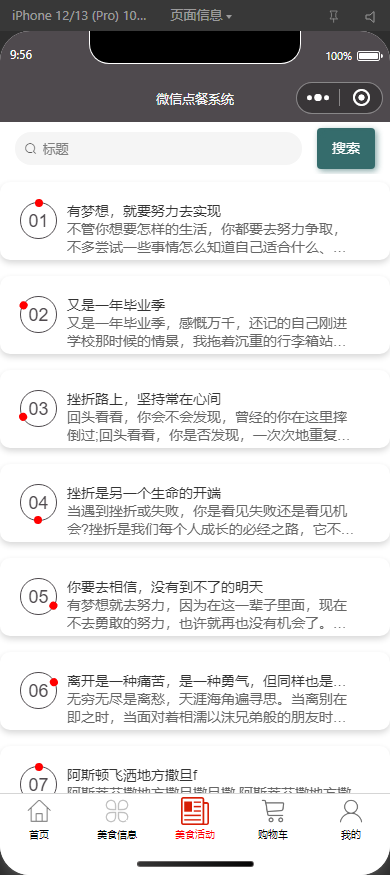Open article 02 又是一年毕业季

point(195,315)
